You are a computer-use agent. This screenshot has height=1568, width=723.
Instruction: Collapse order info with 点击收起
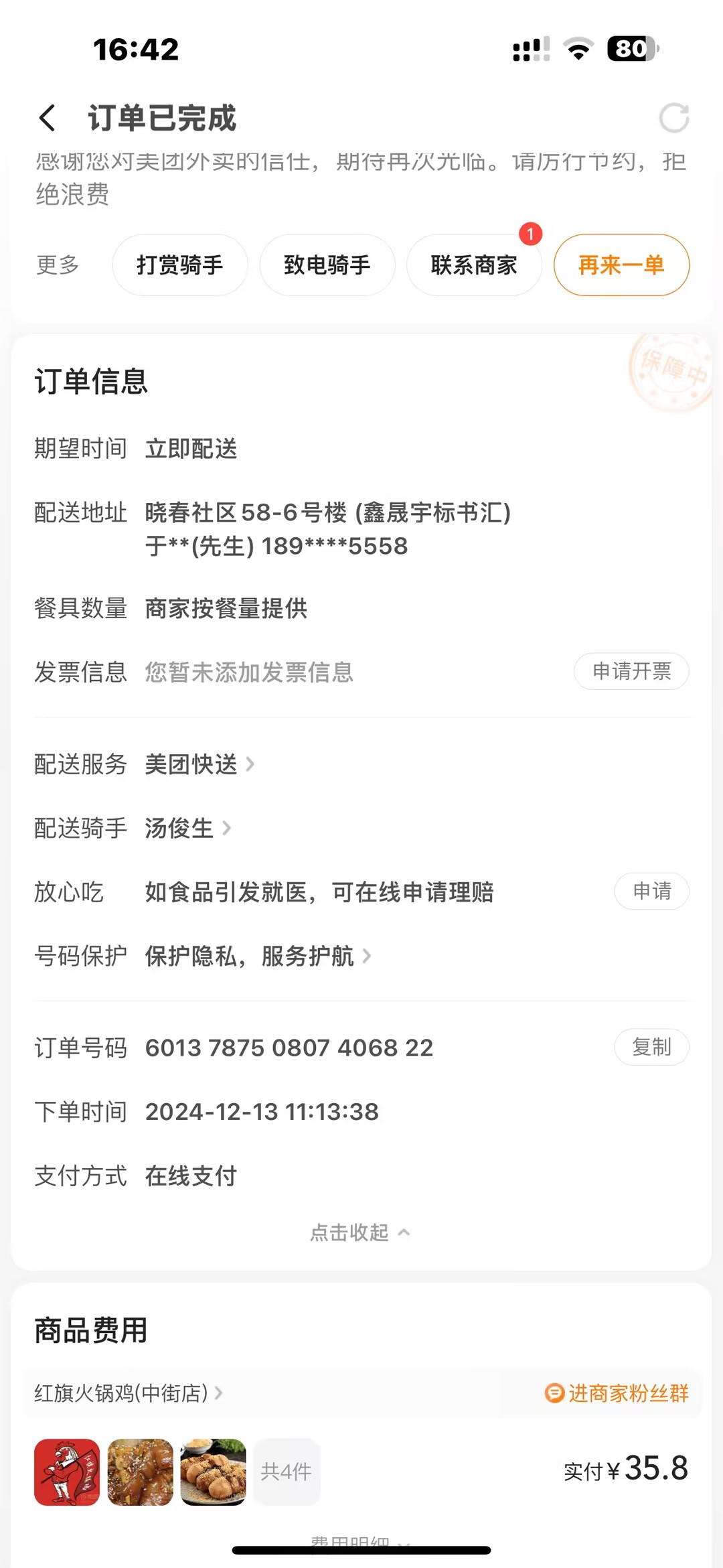tap(360, 1232)
